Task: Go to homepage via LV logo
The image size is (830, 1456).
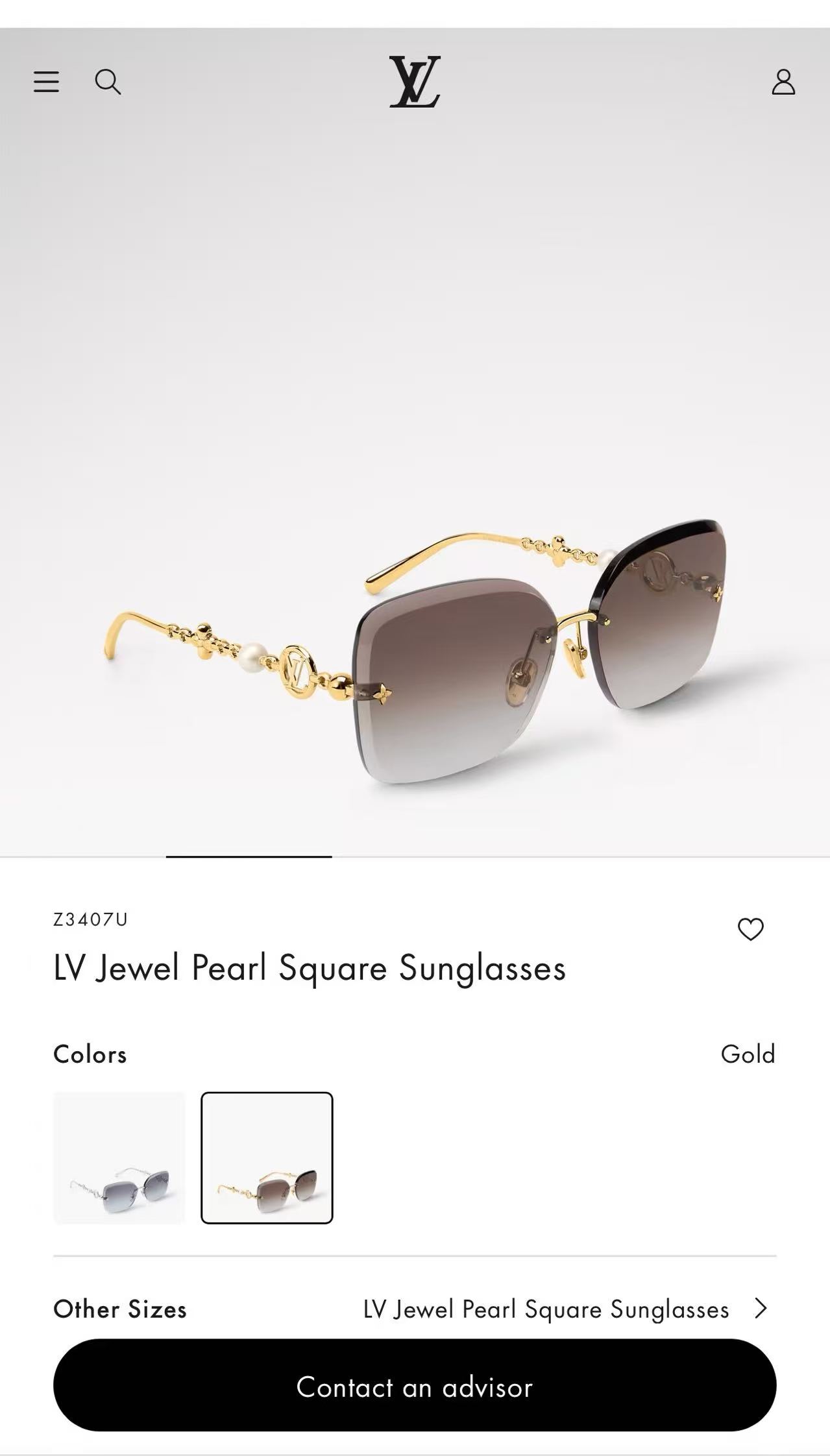Action: click(415, 82)
